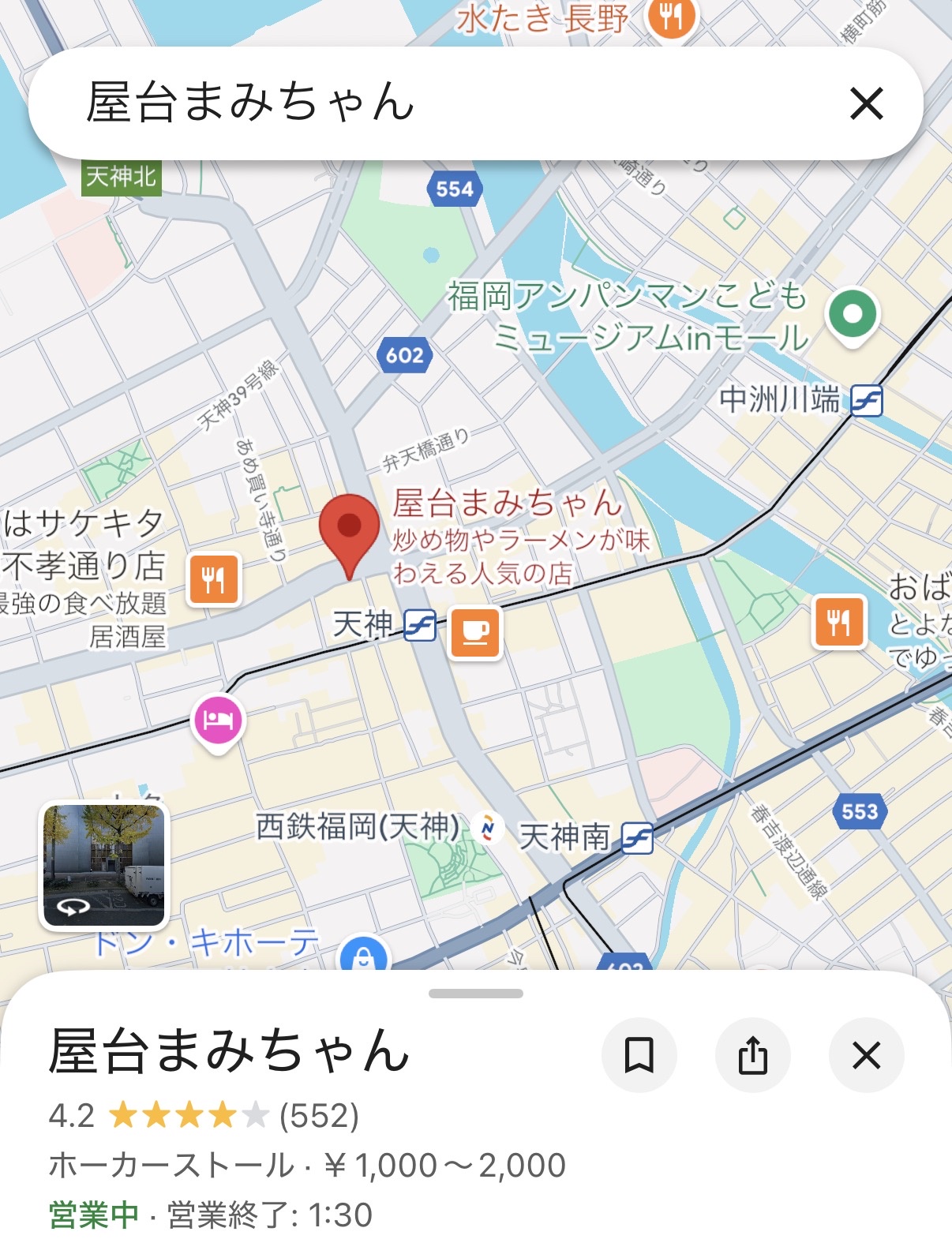Open the restaurant marker for サケキタ不孝通り店

click(x=214, y=579)
